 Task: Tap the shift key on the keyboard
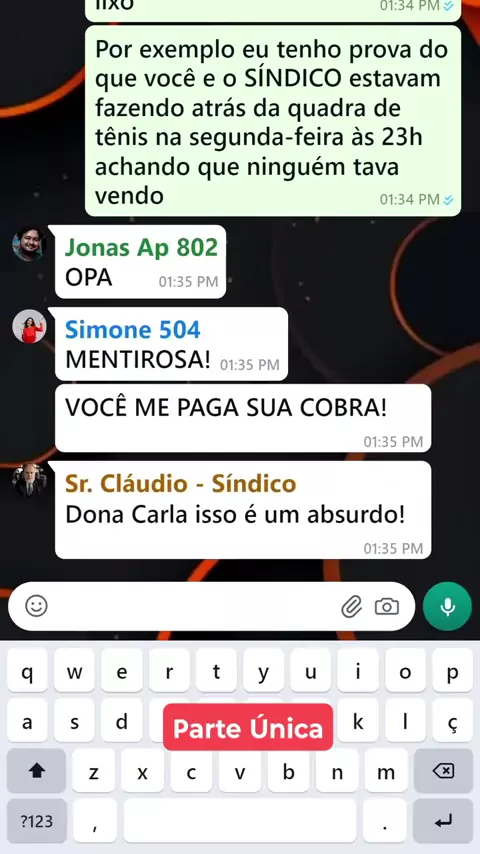[x=37, y=771]
